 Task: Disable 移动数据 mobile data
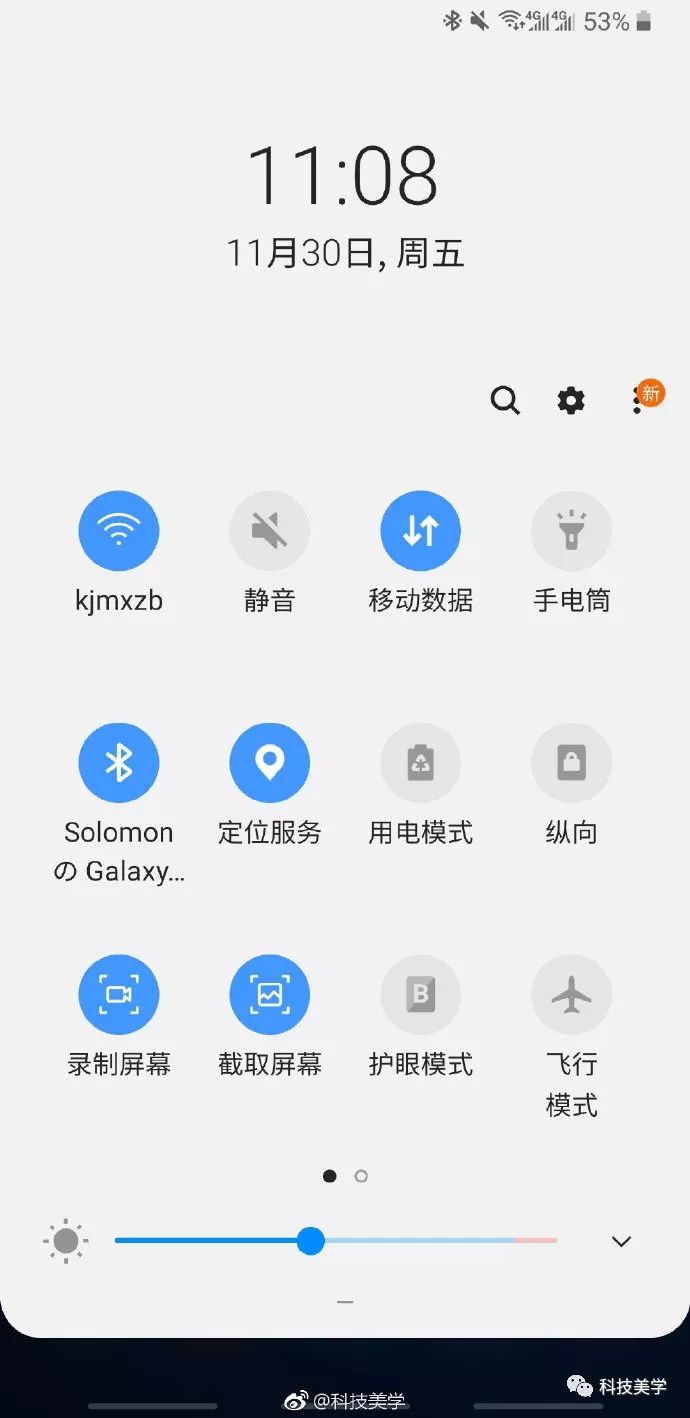click(420, 531)
